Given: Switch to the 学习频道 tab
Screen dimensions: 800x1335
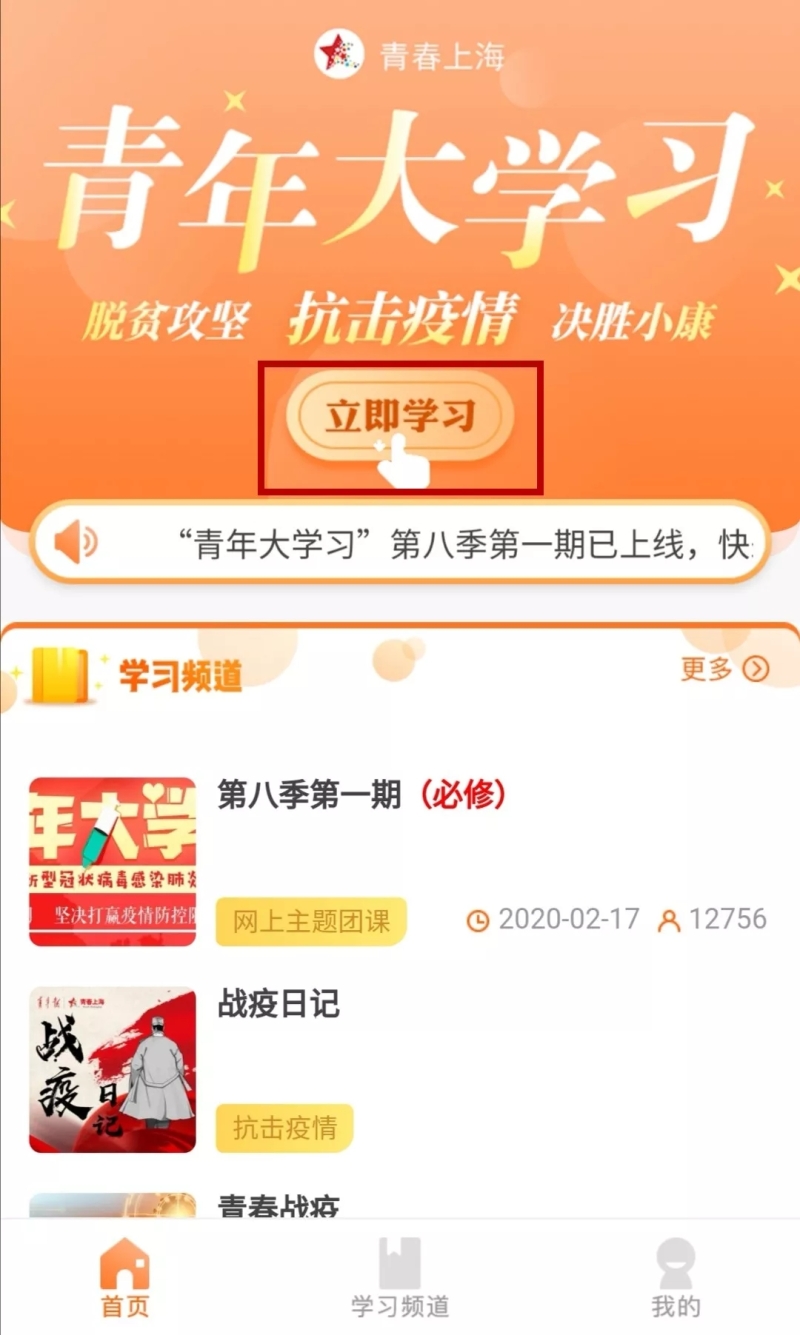Looking at the screenshot, I should tap(400, 1278).
